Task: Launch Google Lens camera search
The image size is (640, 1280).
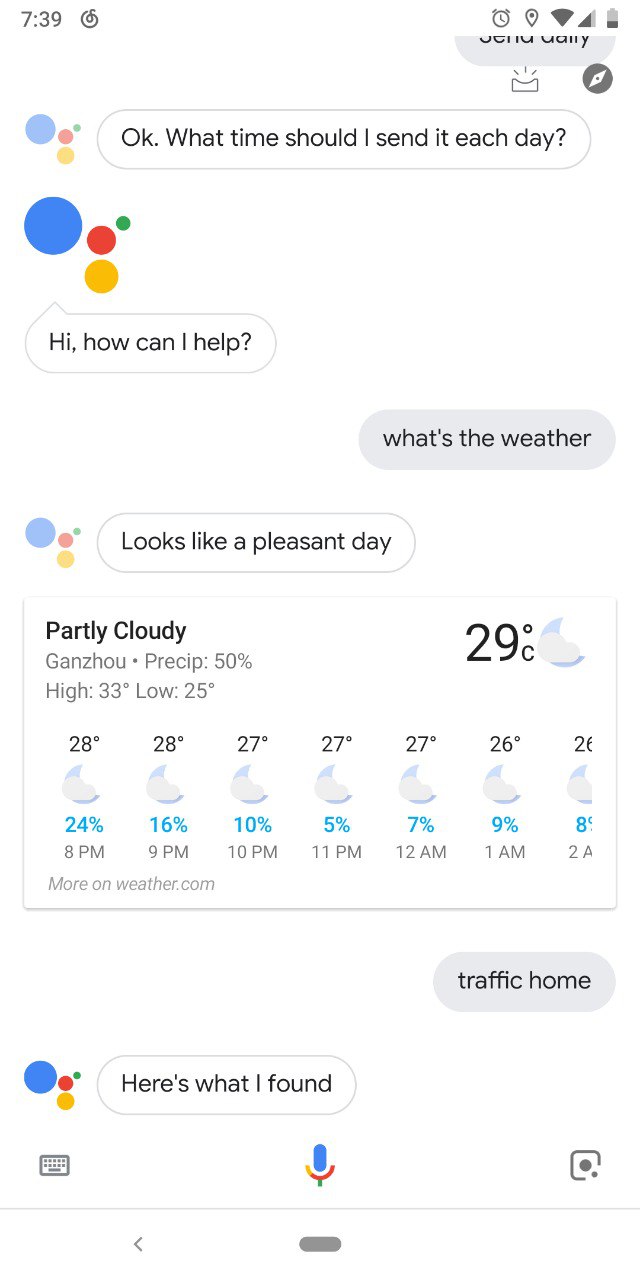Action: pyautogui.click(x=585, y=1165)
